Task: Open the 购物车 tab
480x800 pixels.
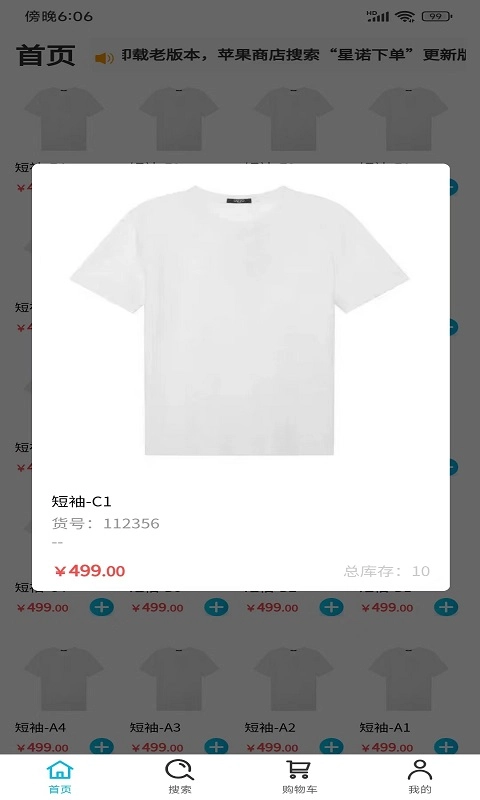Action: [299, 777]
